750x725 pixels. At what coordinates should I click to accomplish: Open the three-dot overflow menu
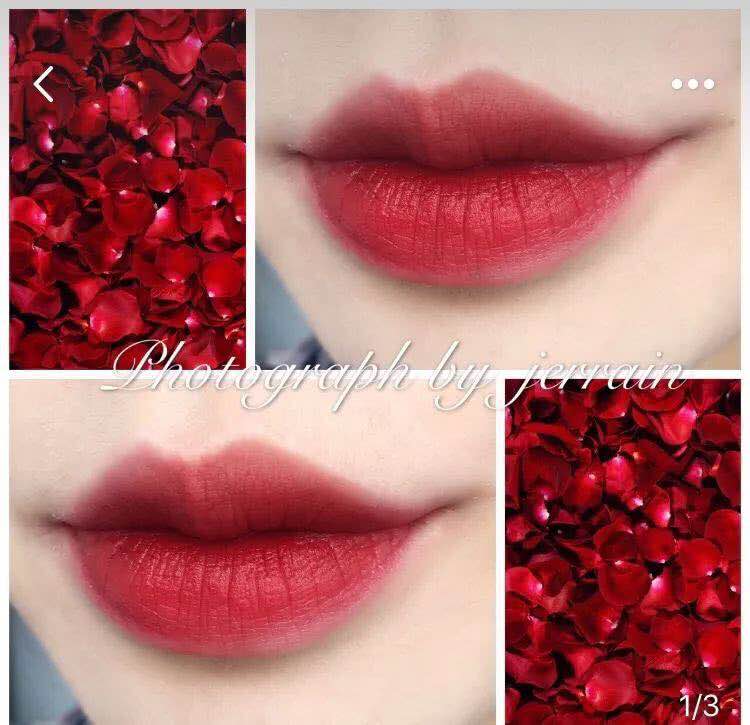click(x=692, y=84)
